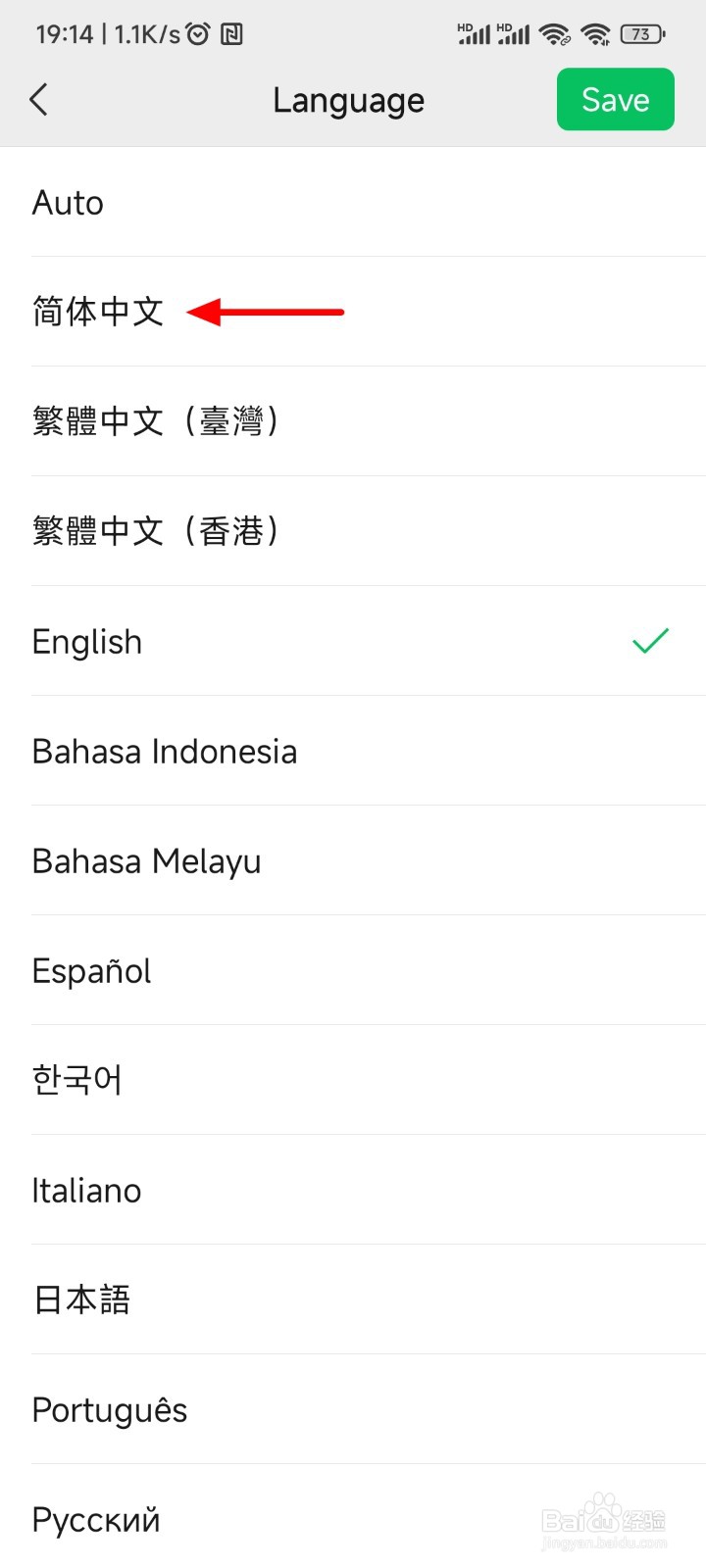Tap the back arrow icon

[39, 99]
